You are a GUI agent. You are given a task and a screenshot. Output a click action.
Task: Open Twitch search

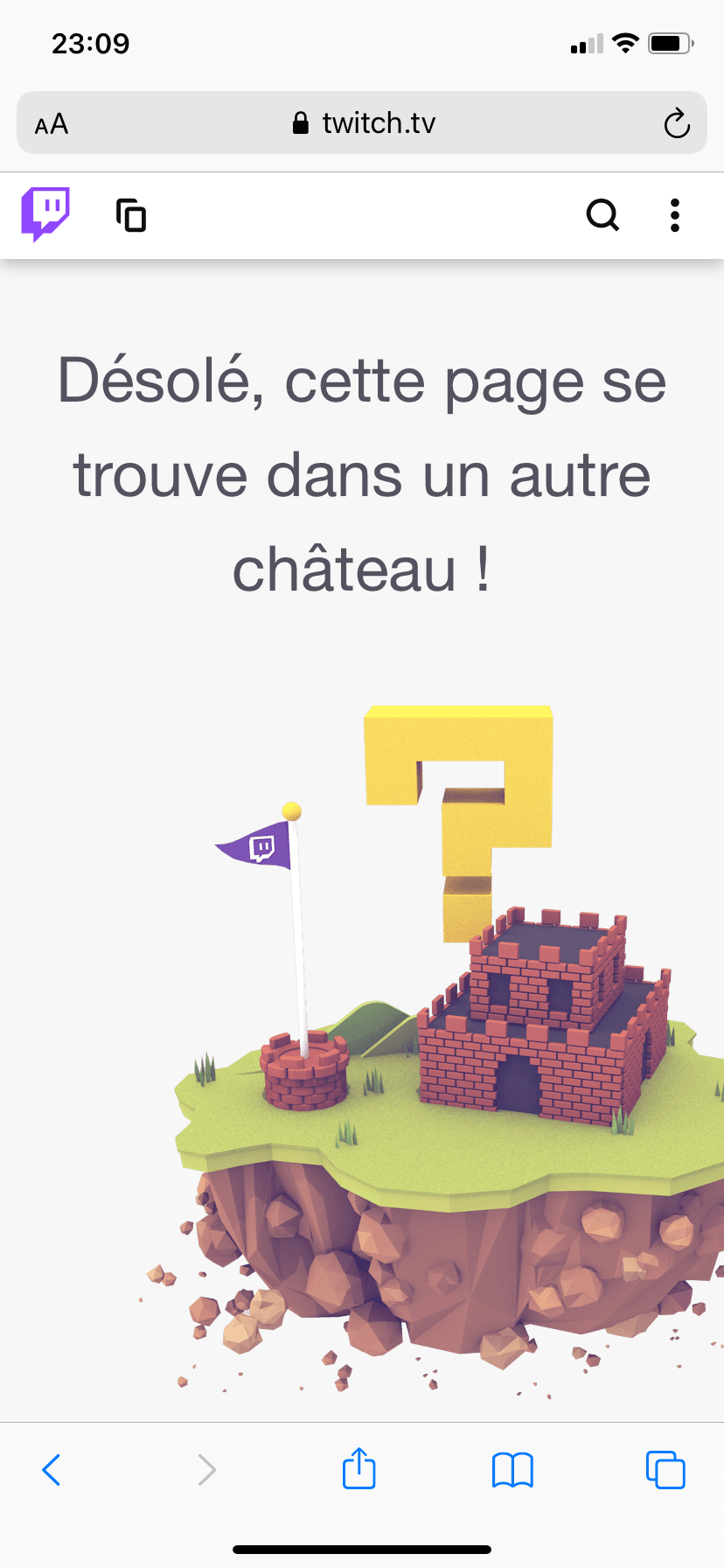click(x=602, y=214)
